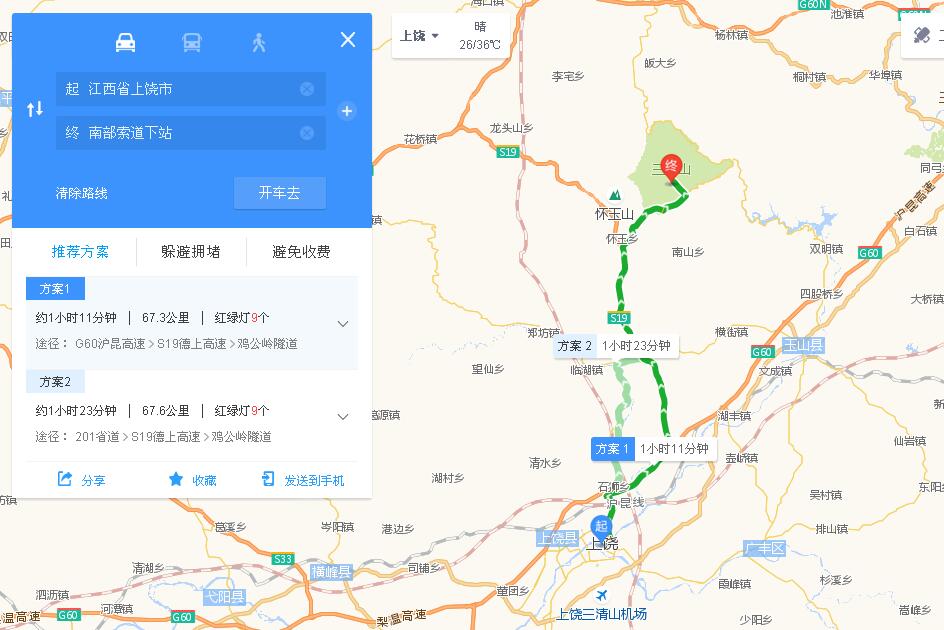944x630 pixels.
Task: Switch to the walking route mode
Action: click(259, 42)
